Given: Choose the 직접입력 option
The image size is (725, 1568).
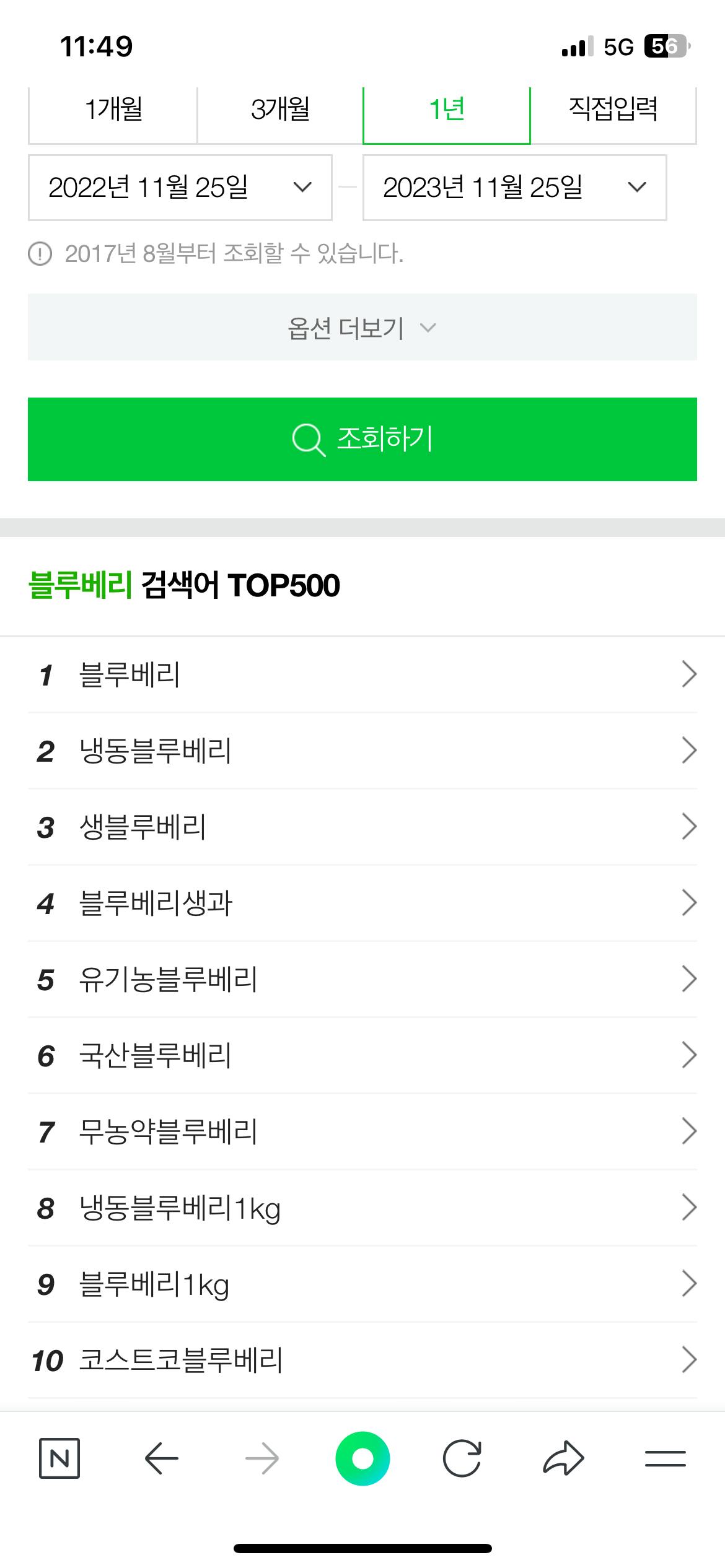Looking at the screenshot, I should tap(613, 110).
